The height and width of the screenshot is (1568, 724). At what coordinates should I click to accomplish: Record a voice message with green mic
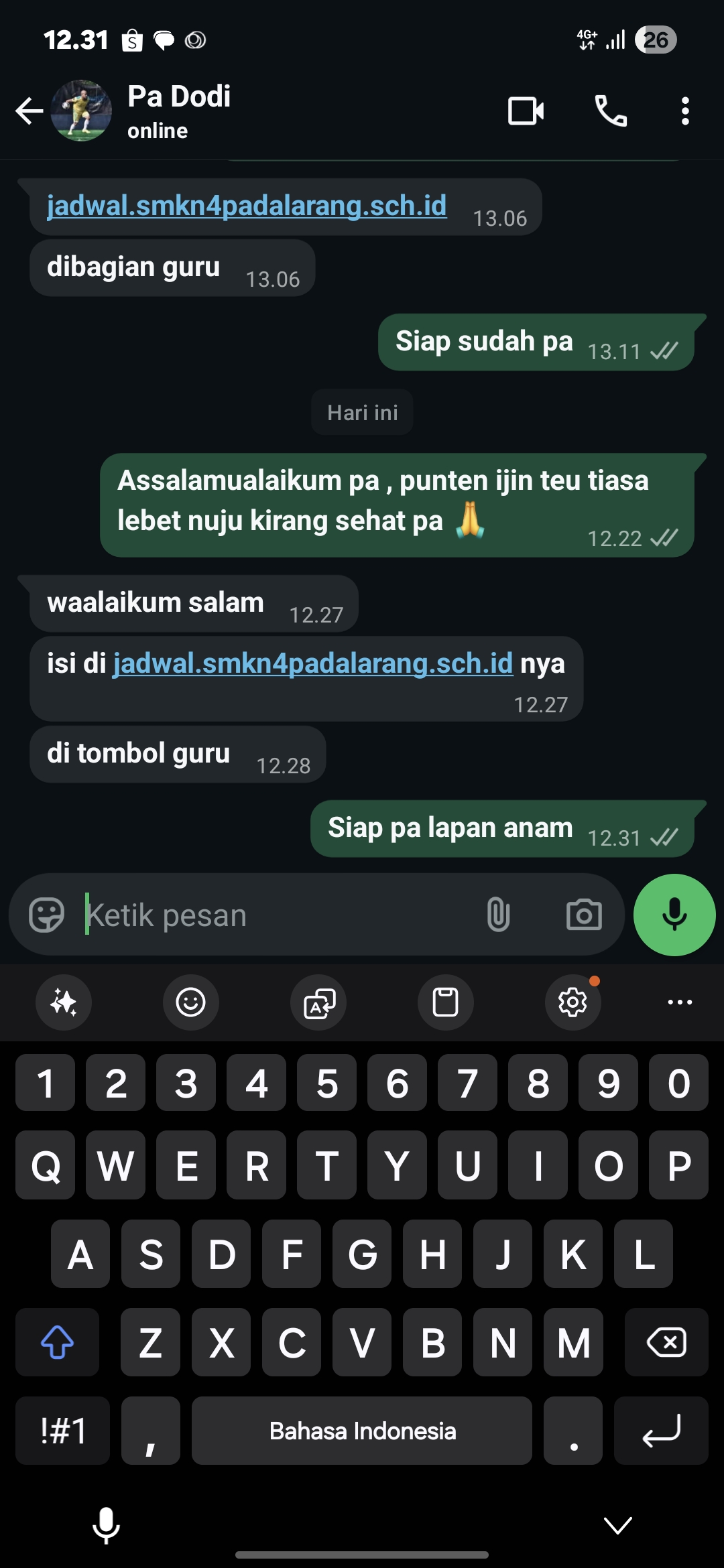pos(674,915)
